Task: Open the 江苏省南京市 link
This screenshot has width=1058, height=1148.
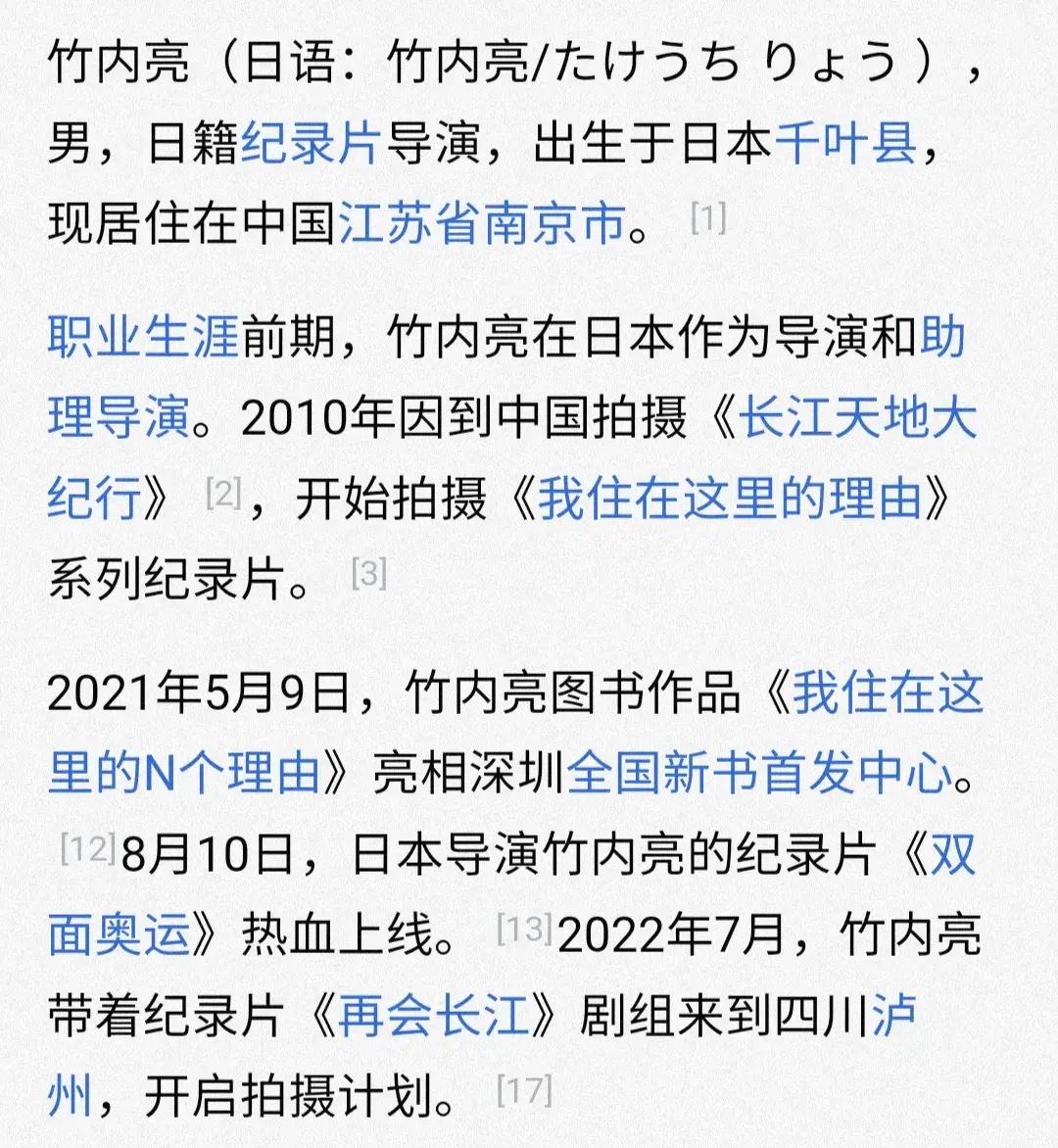Action: tap(482, 223)
